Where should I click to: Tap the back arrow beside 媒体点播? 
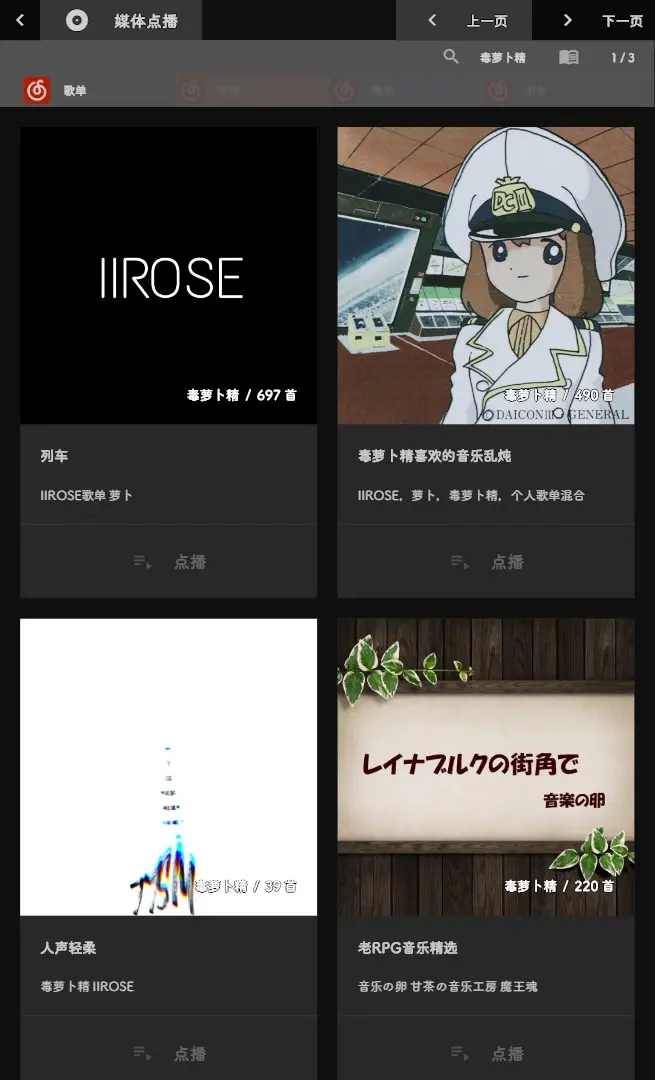tap(20, 20)
